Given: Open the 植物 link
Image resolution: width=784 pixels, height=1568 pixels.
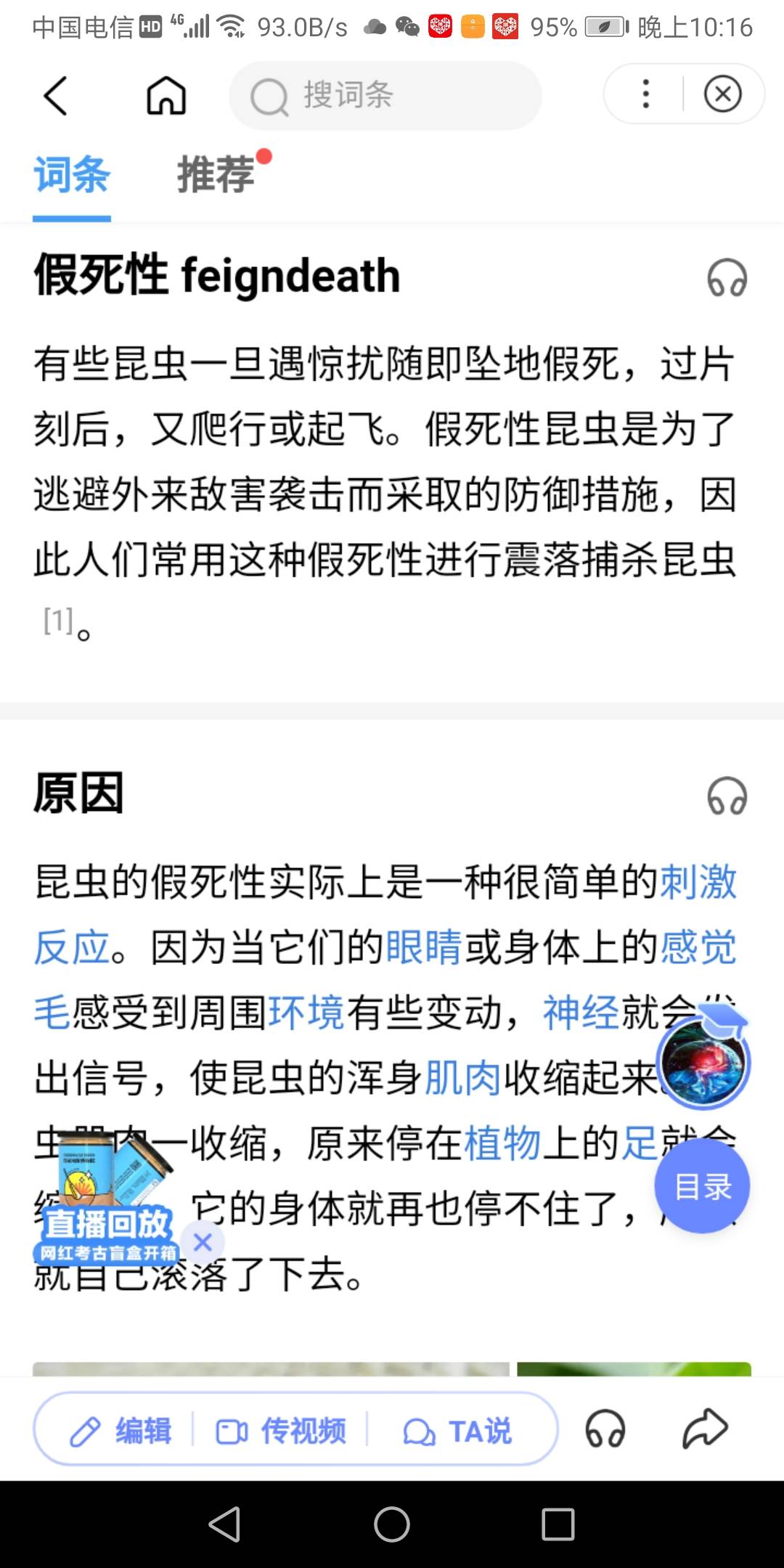Looking at the screenshot, I should coord(502,1143).
